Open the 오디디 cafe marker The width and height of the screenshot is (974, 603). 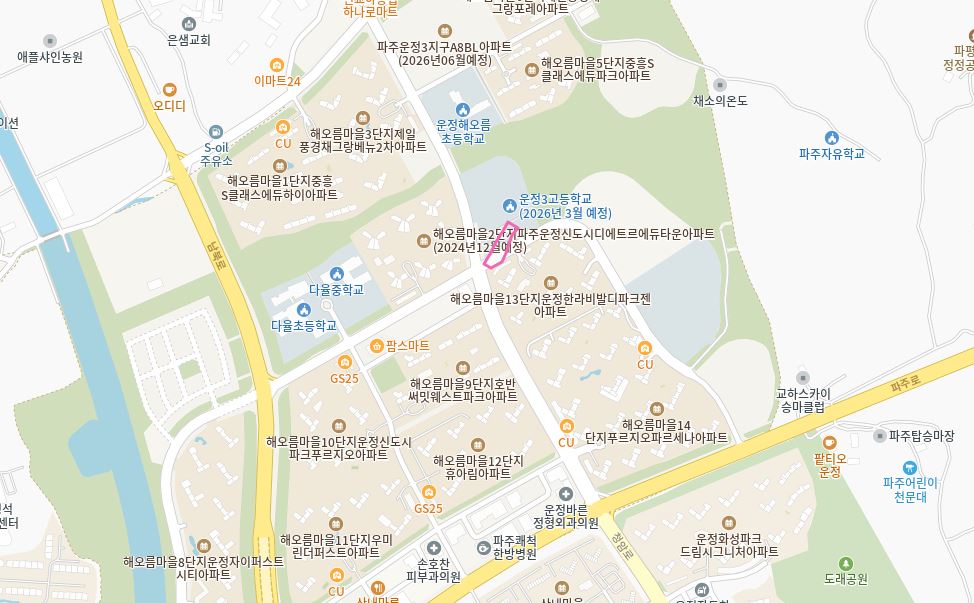click(169, 89)
